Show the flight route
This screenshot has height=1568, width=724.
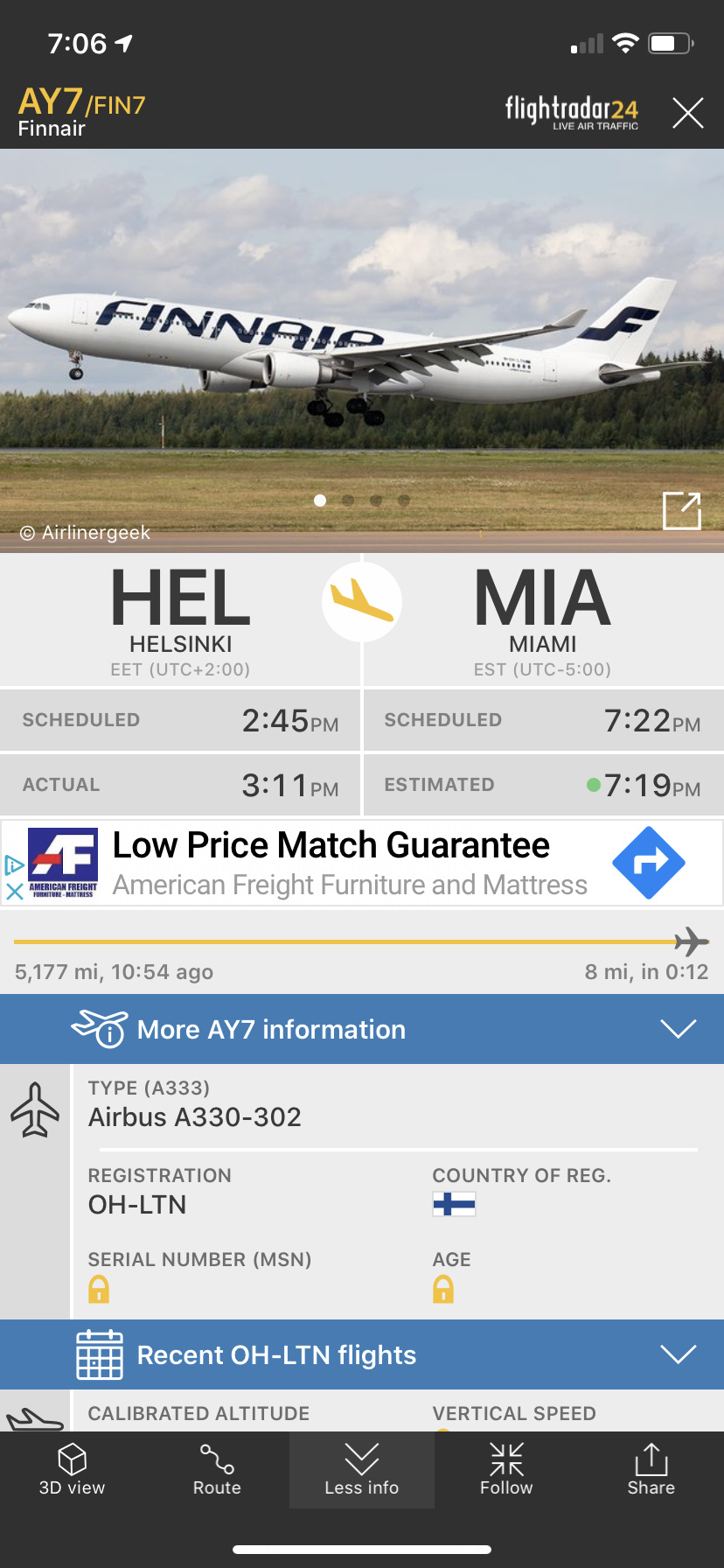[x=217, y=1470]
